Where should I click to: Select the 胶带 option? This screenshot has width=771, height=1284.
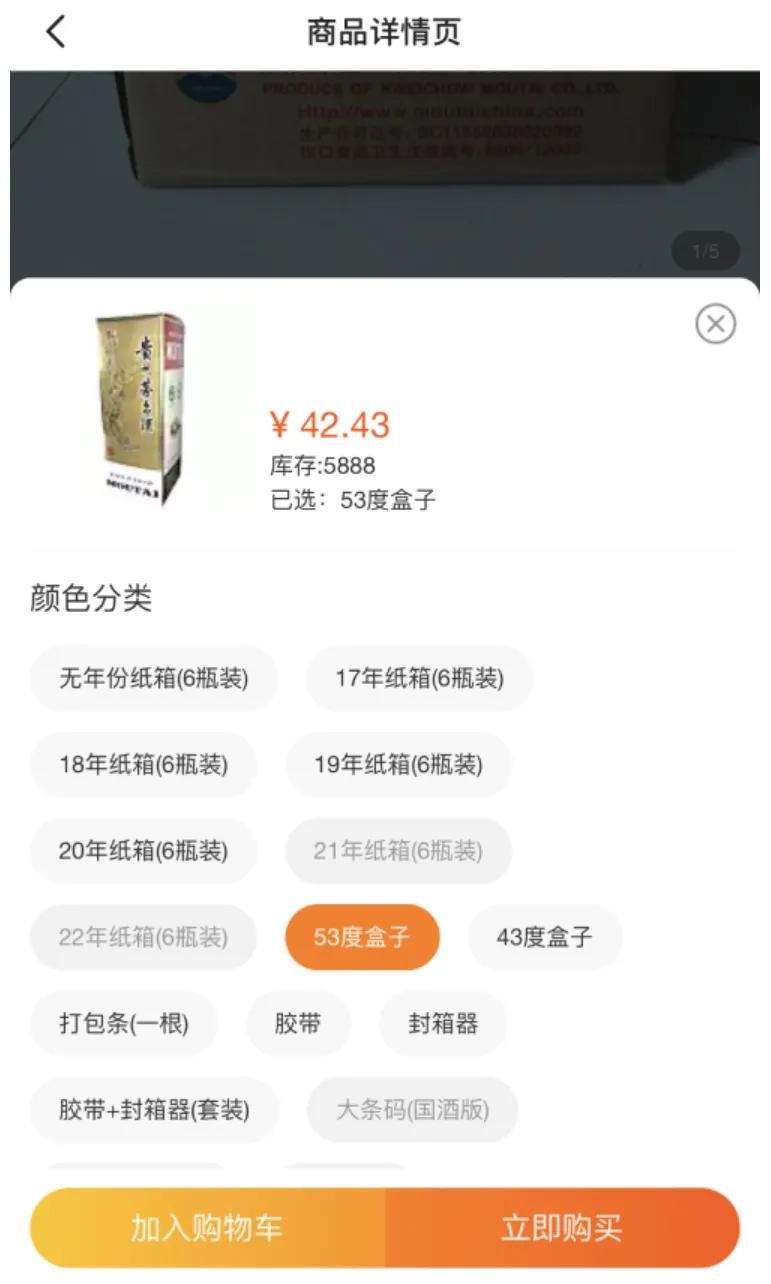[x=297, y=1023]
